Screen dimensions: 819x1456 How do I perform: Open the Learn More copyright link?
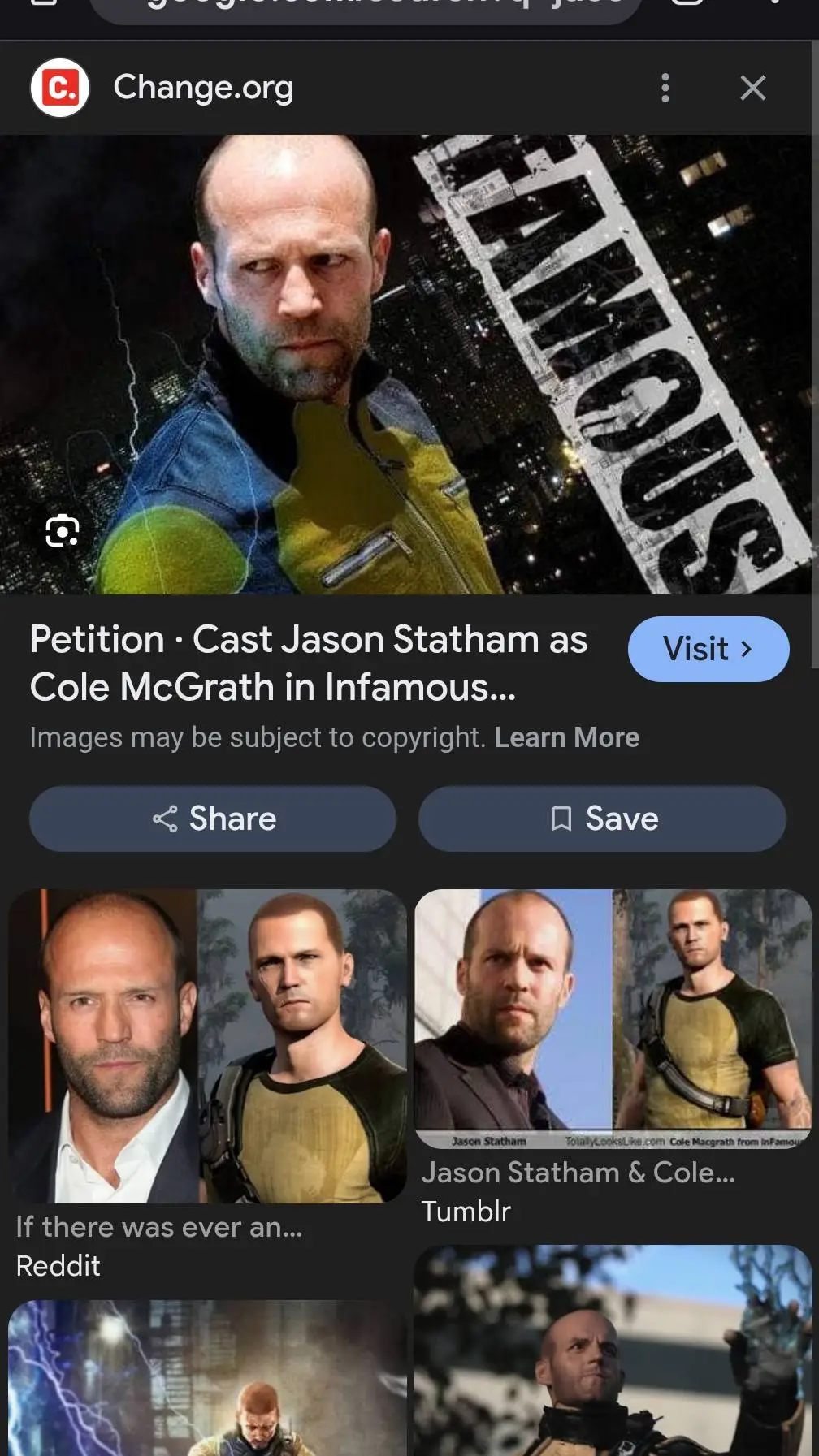[x=566, y=737]
